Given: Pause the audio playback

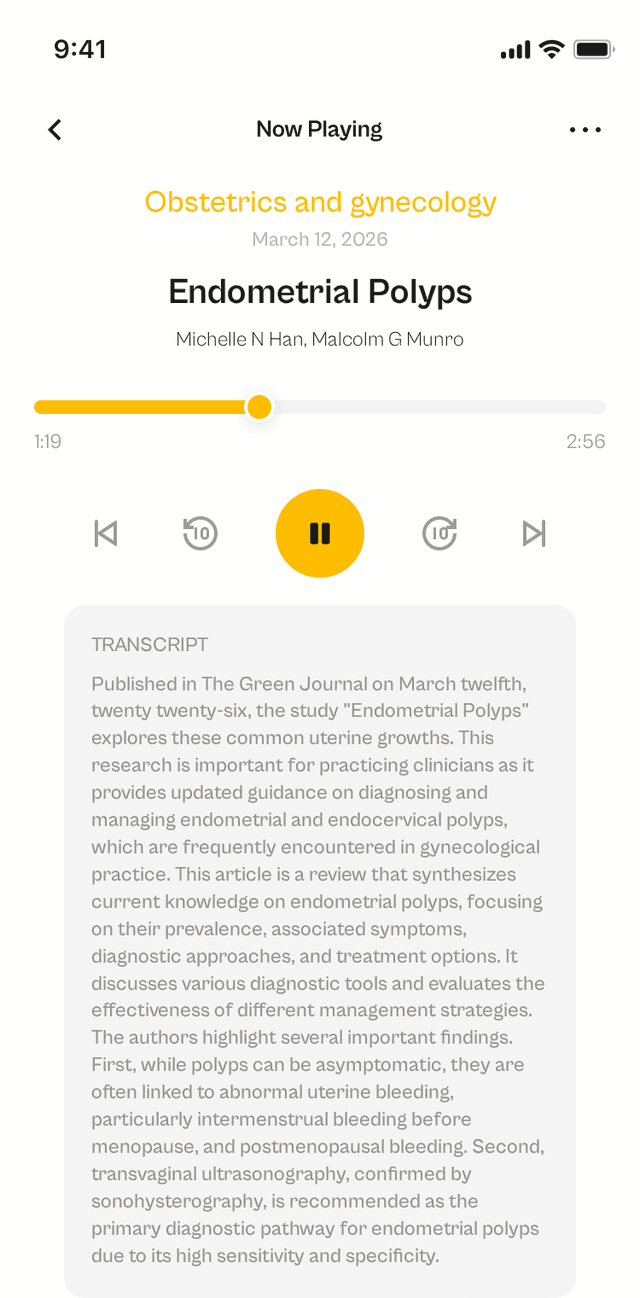Looking at the screenshot, I should 320,533.
